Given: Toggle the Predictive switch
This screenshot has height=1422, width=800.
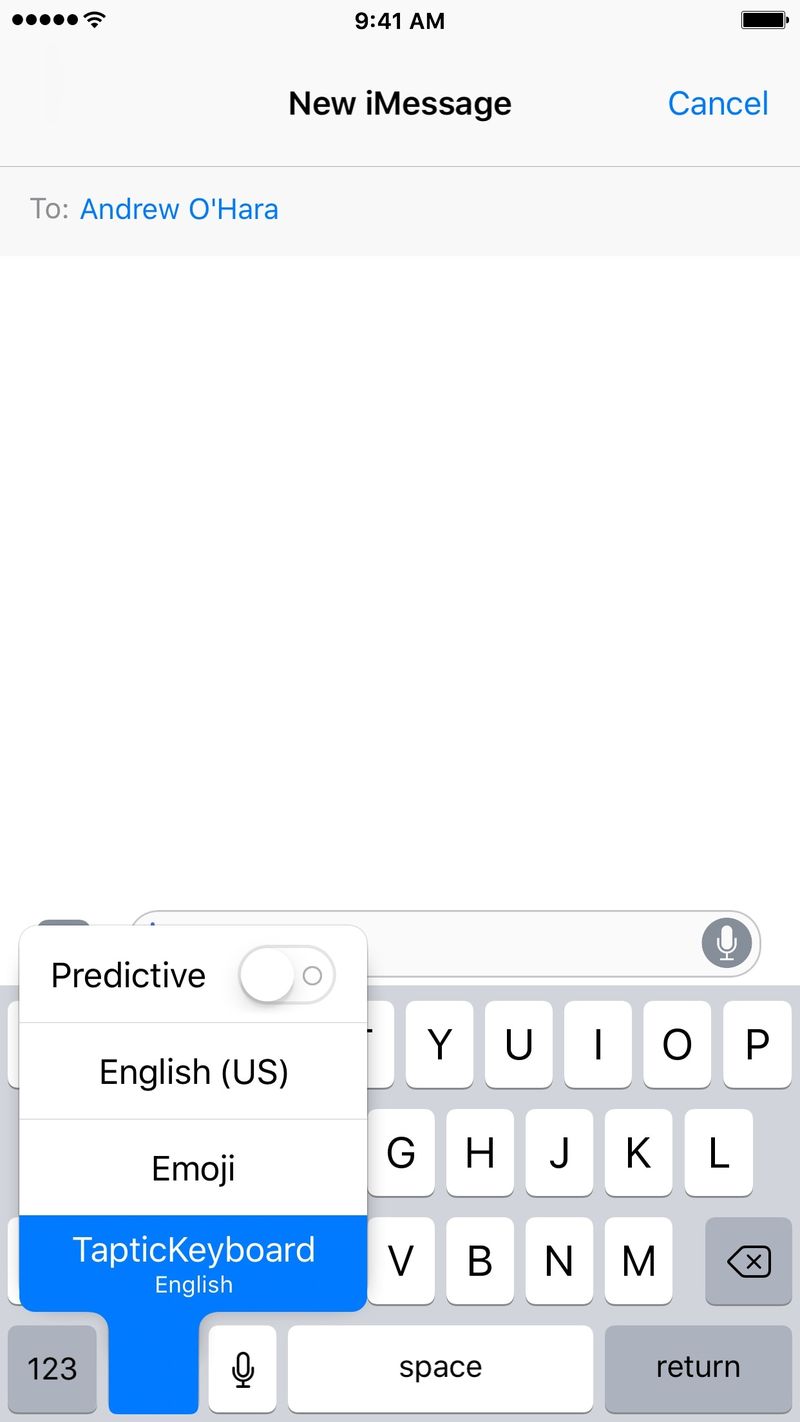Looking at the screenshot, I should tap(286, 975).
